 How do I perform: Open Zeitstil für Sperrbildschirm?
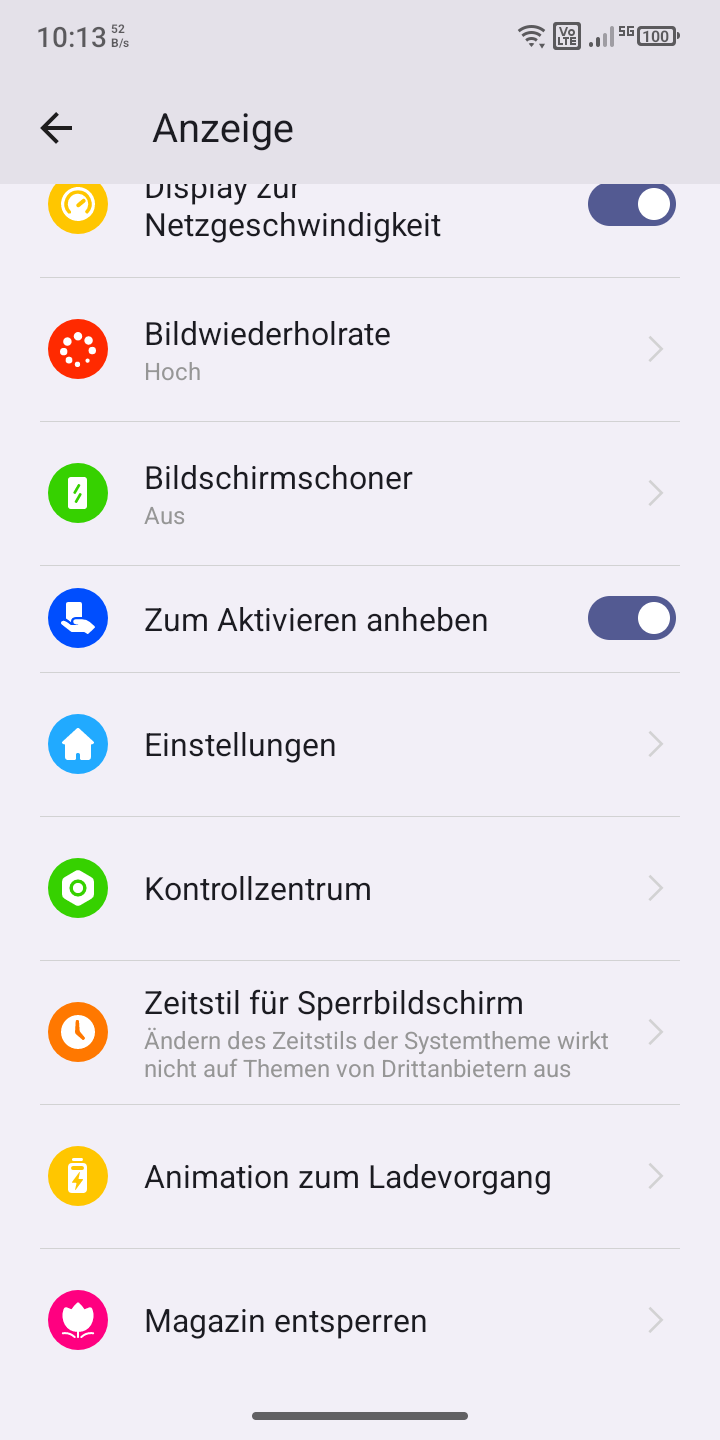pos(360,1033)
